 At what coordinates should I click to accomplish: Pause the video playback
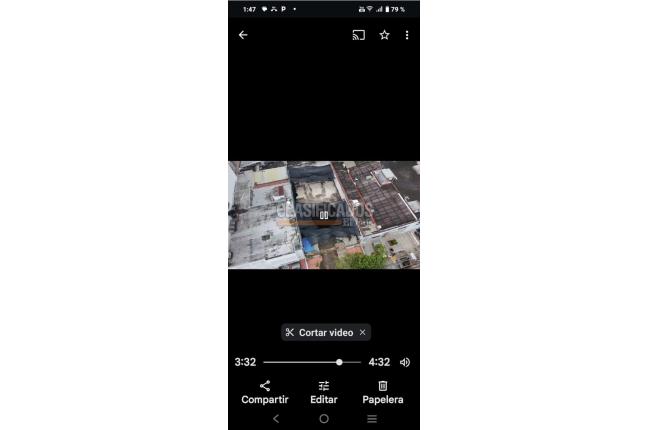point(324,214)
